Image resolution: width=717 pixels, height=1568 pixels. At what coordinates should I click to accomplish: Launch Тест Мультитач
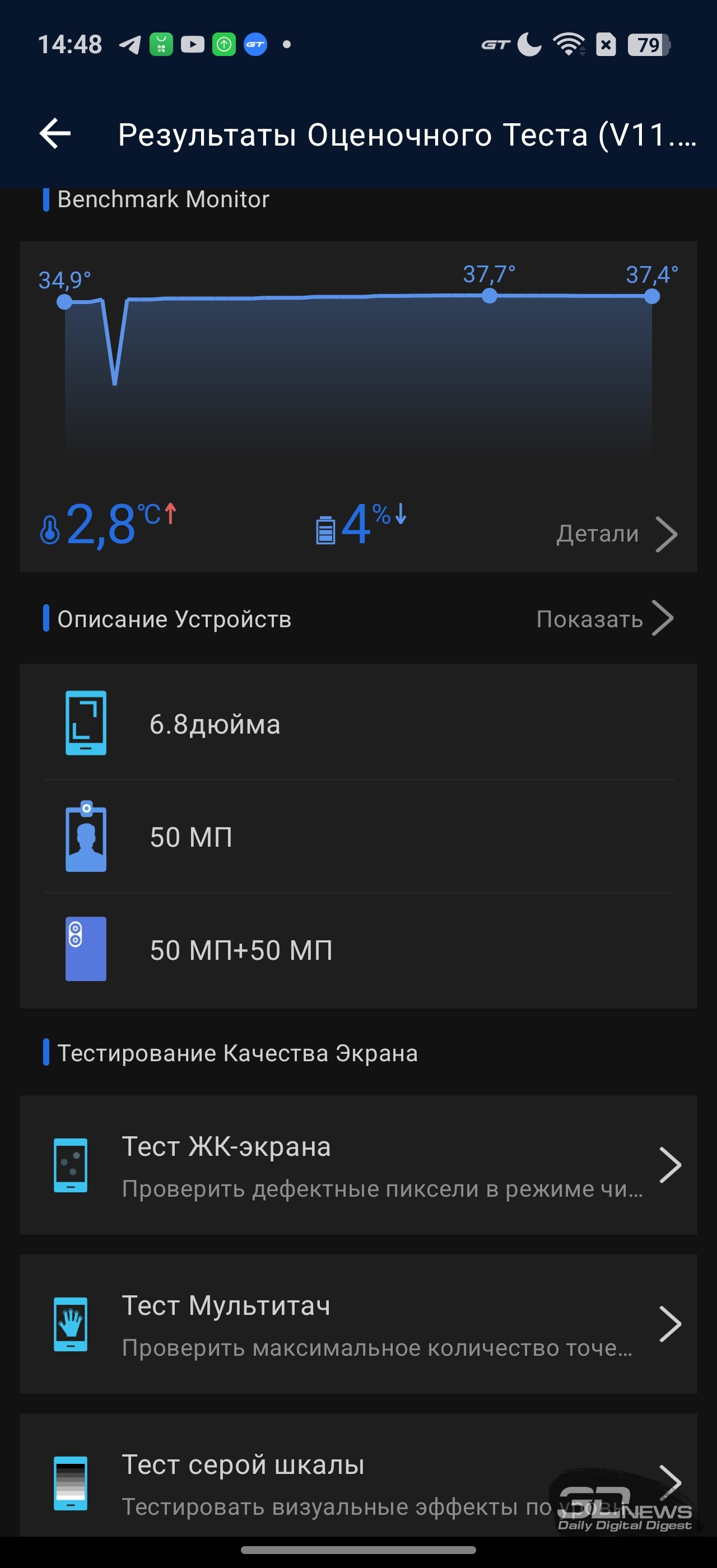[x=358, y=1324]
